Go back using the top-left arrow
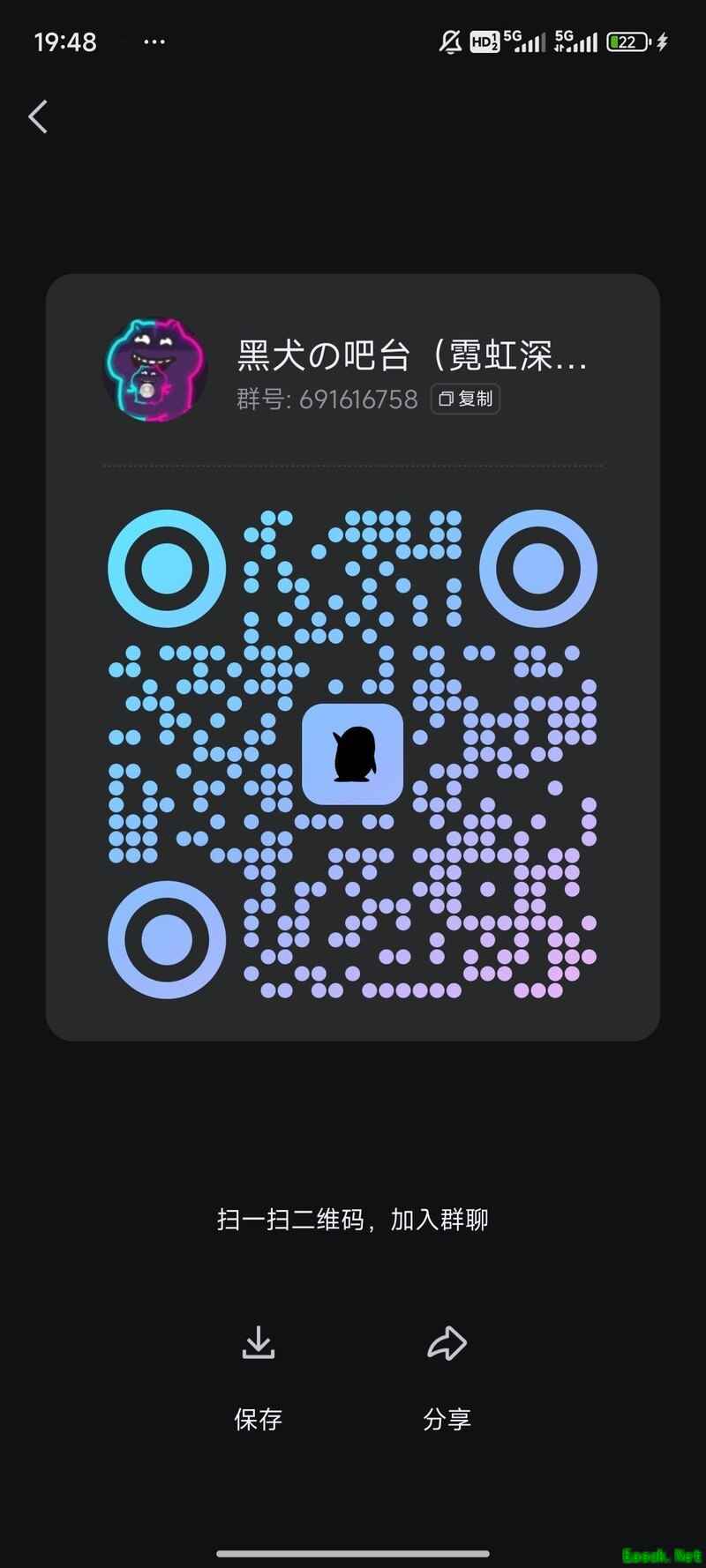The image size is (706, 1568). coord(38,116)
